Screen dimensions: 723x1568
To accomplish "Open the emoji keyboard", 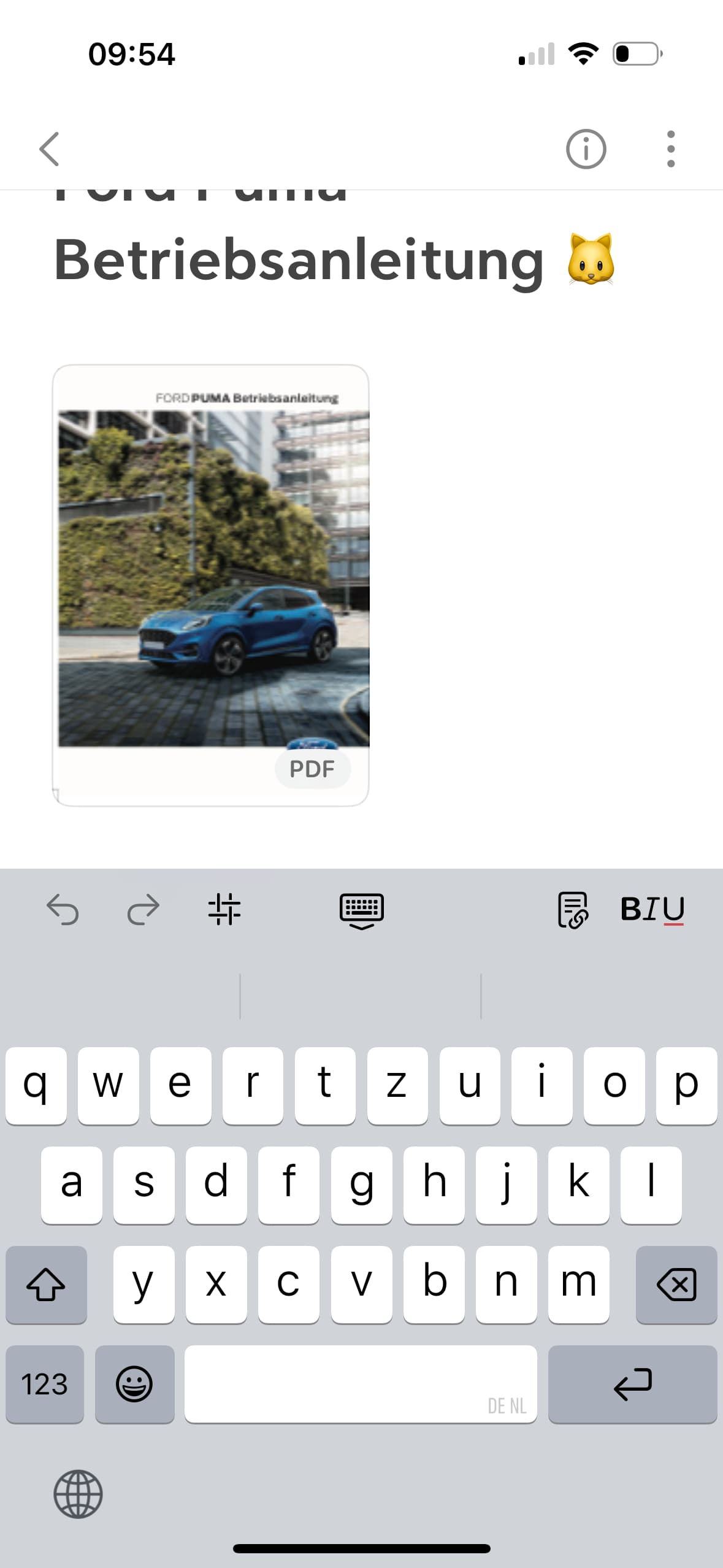I will pos(134,1385).
